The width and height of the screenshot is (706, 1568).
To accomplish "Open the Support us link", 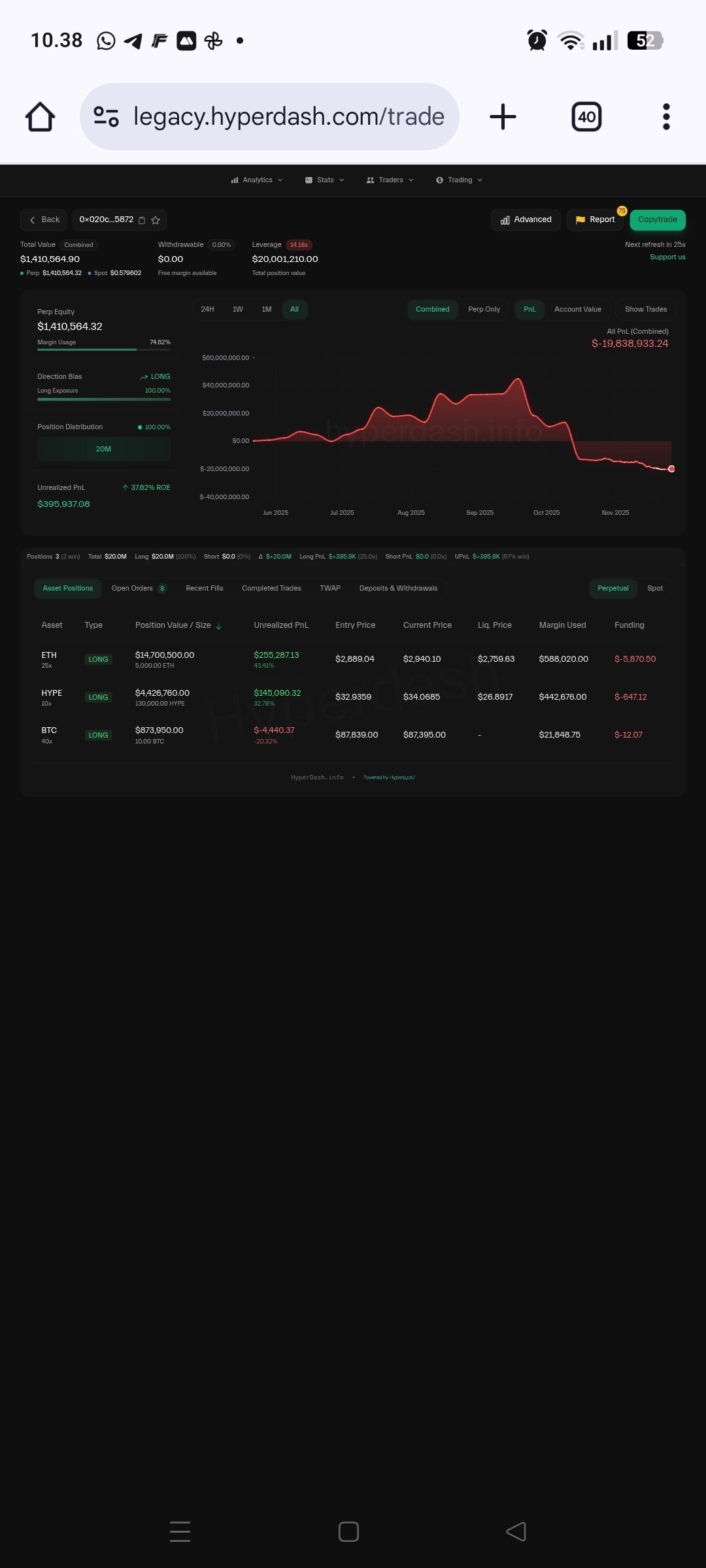I will click(667, 257).
